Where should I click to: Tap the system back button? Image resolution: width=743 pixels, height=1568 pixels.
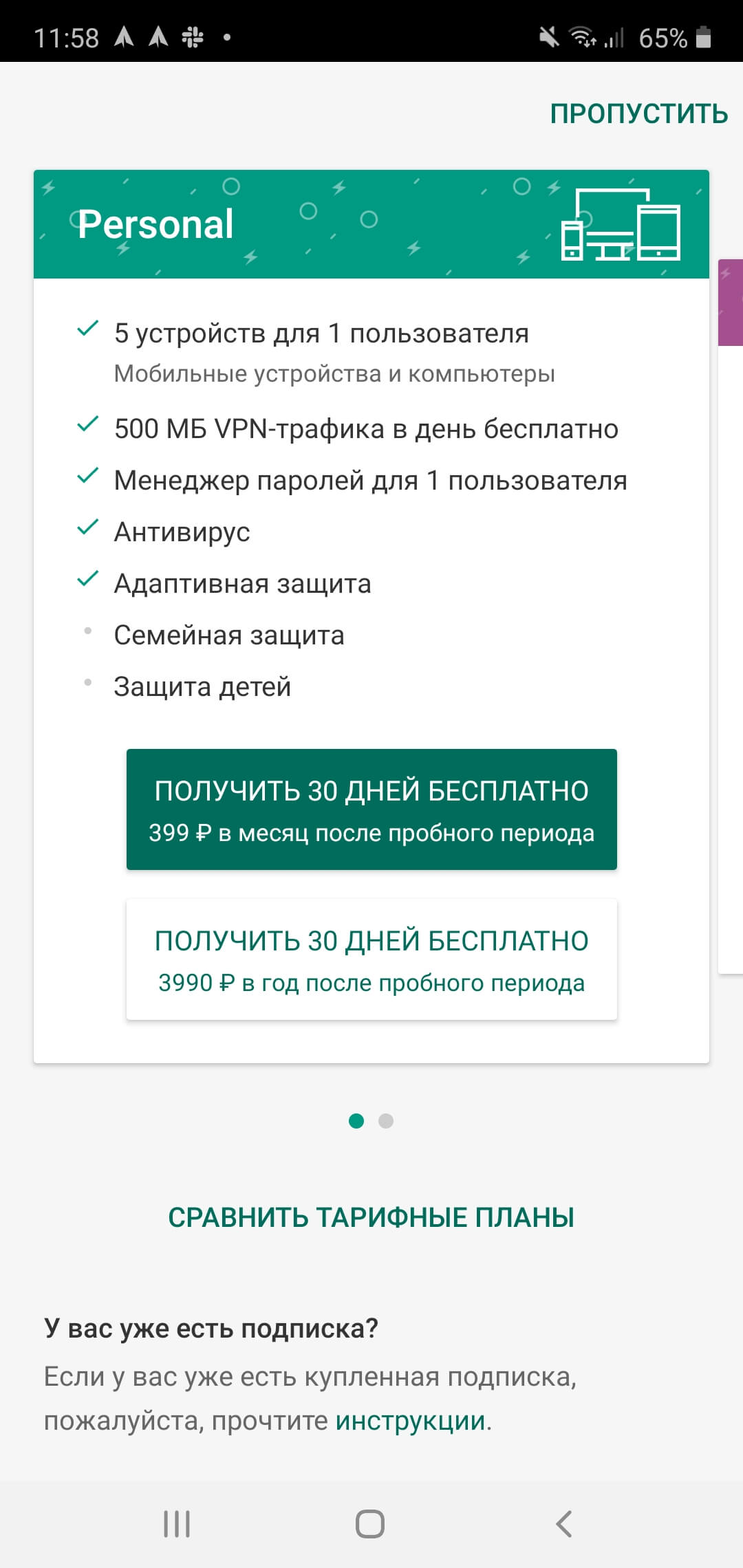tap(564, 1523)
